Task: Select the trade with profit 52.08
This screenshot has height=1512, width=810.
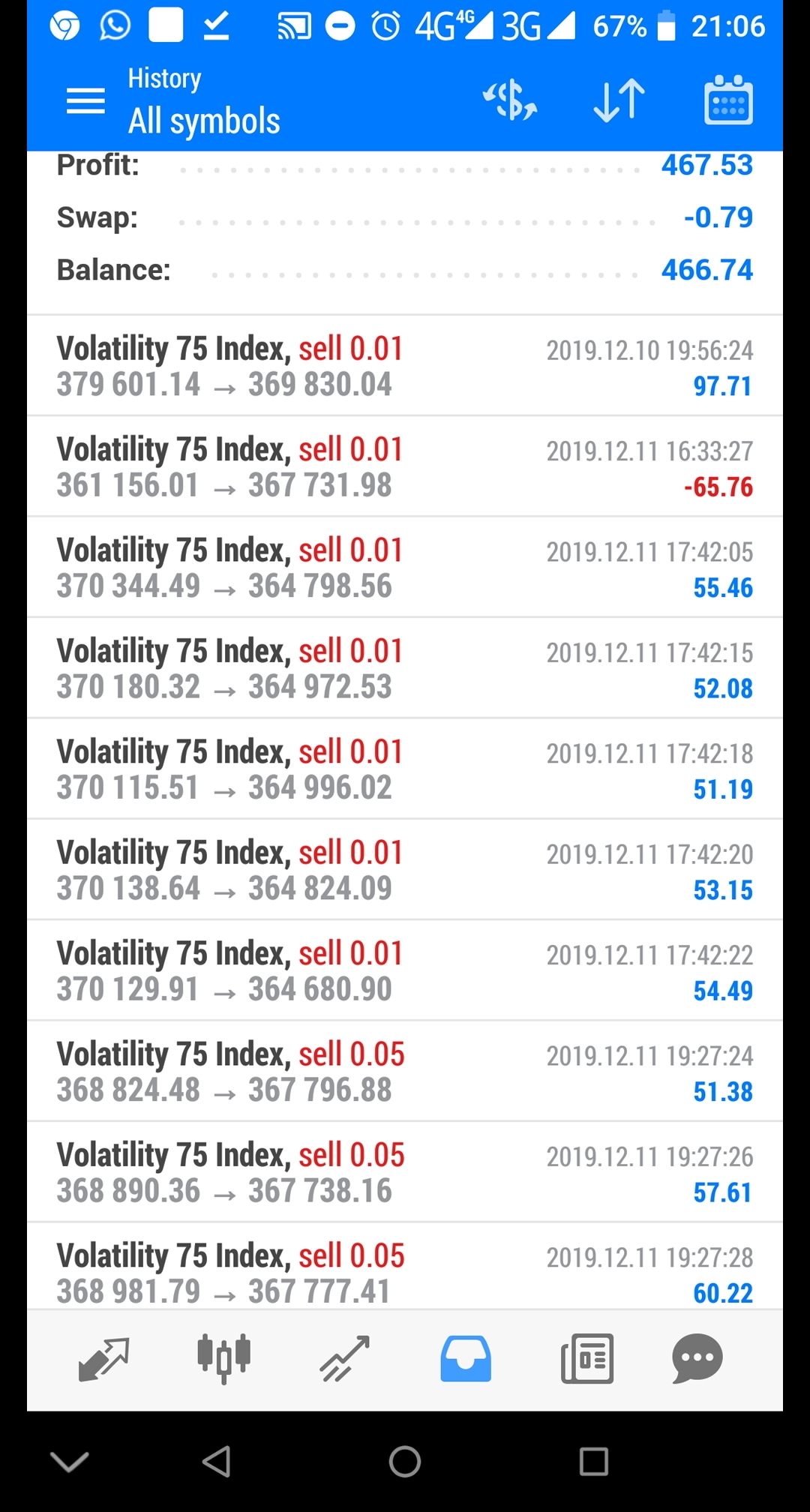Action: click(x=405, y=668)
